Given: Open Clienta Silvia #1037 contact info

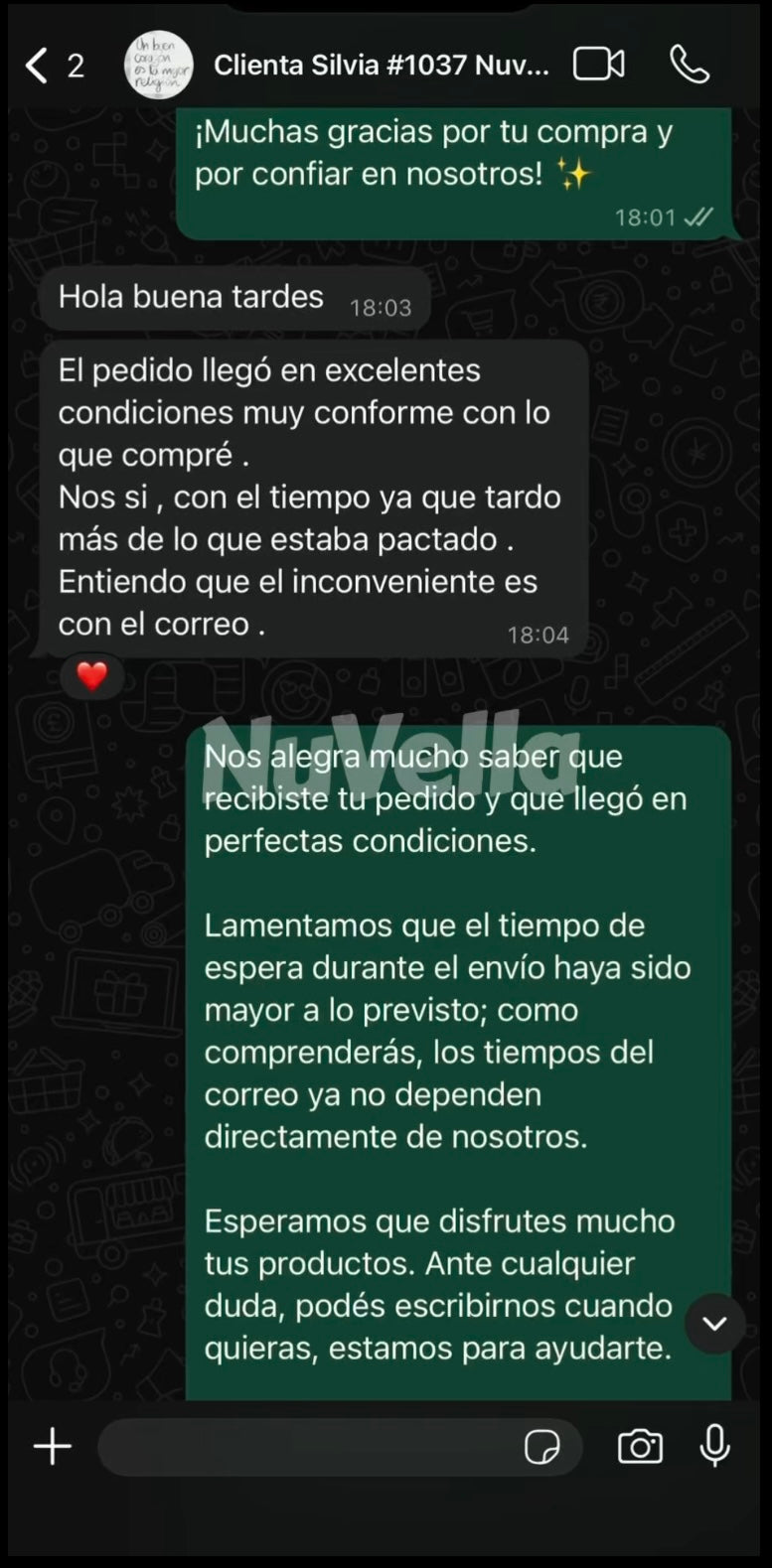Looking at the screenshot, I should [382, 66].
